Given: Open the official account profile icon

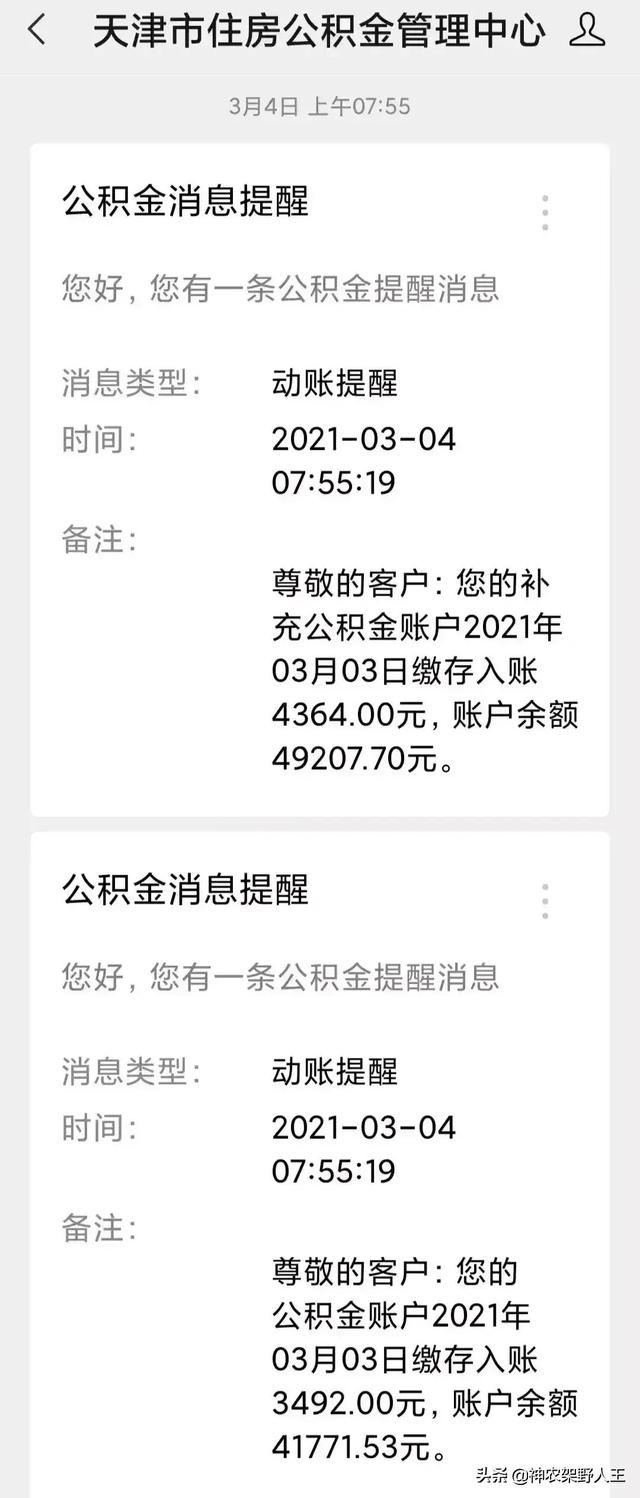Looking at the screenshot, I should 587,30.
